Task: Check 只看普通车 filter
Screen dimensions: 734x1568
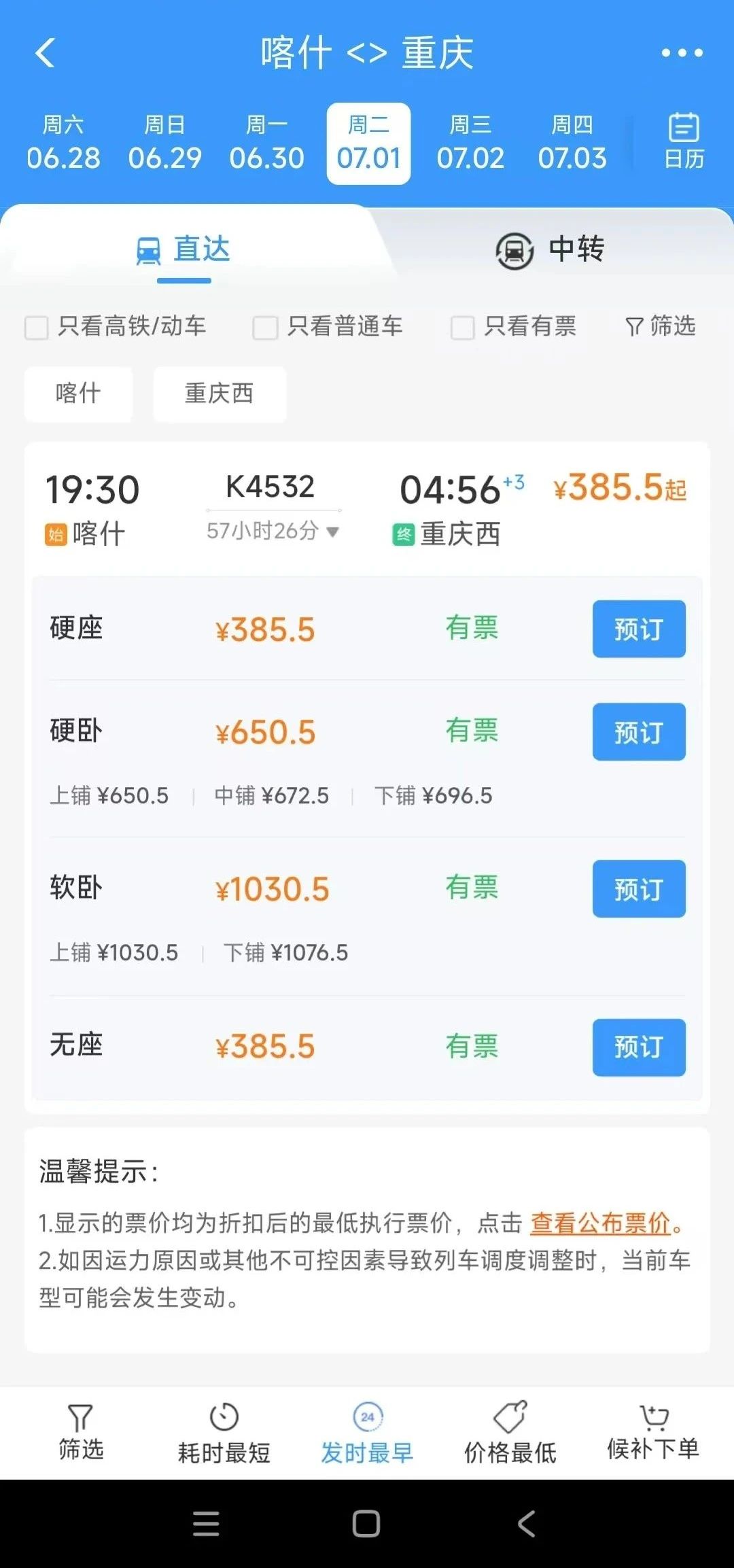Action: [265, 328]
